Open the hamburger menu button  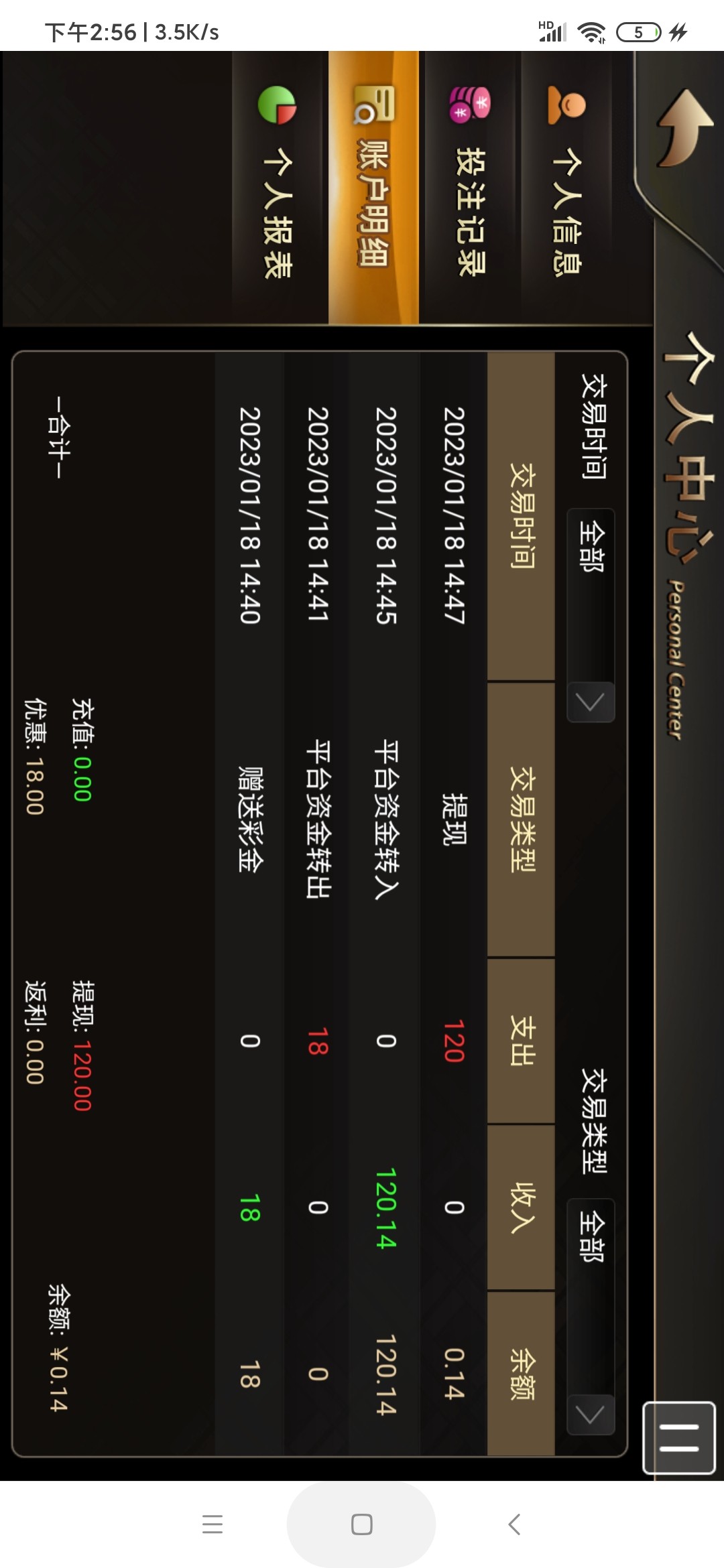pyautogui.click(x=679, y=1437)
